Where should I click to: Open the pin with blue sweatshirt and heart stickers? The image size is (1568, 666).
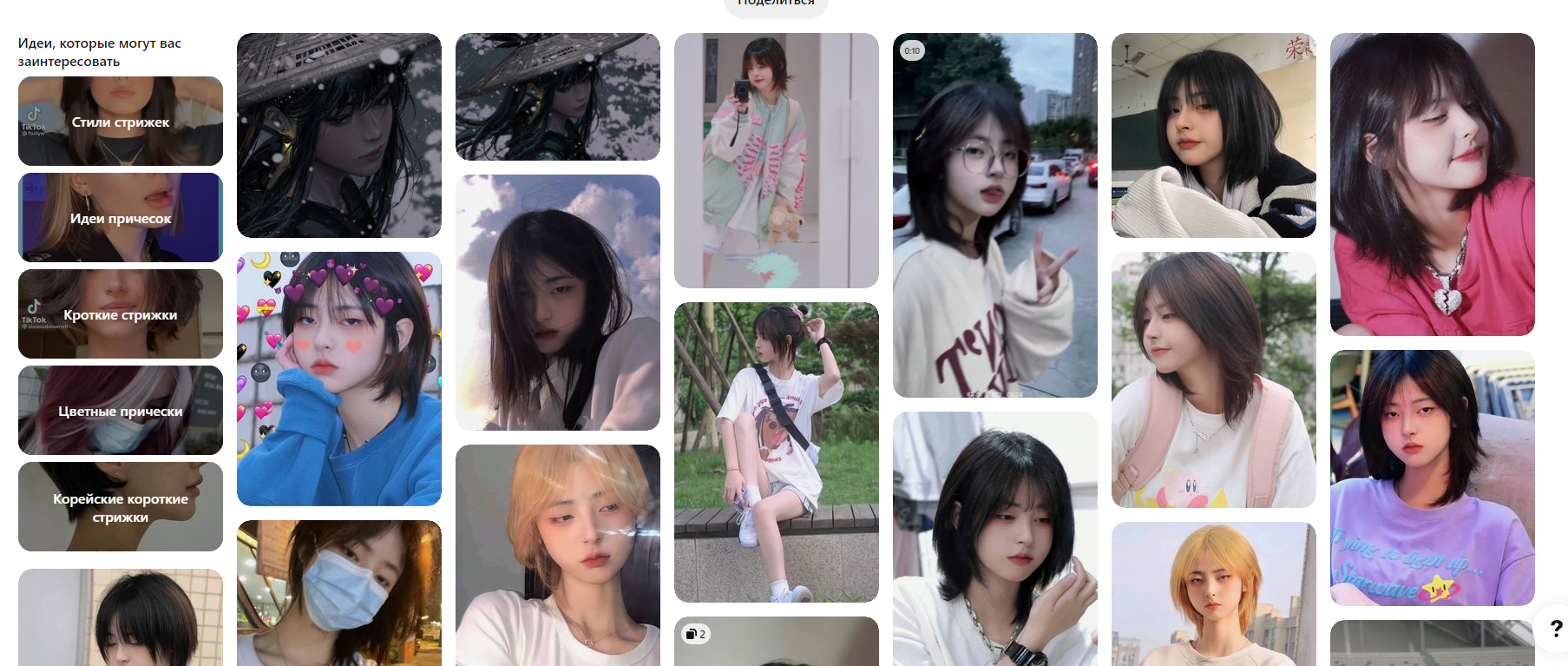[338, 379]
